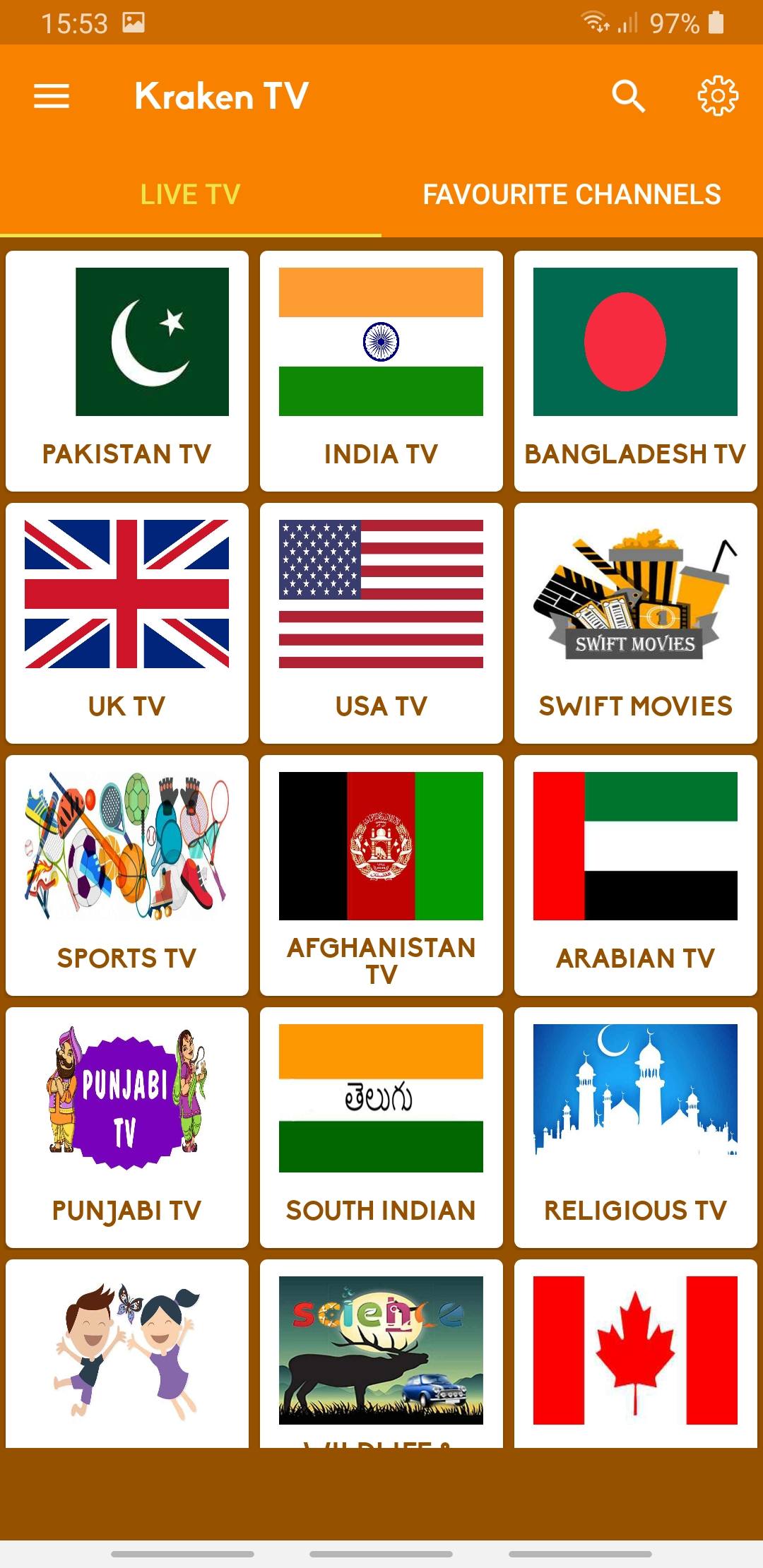Open the tile with the Canada flag
This screenshot has height=1568, width=763.
coord(635,1353)
